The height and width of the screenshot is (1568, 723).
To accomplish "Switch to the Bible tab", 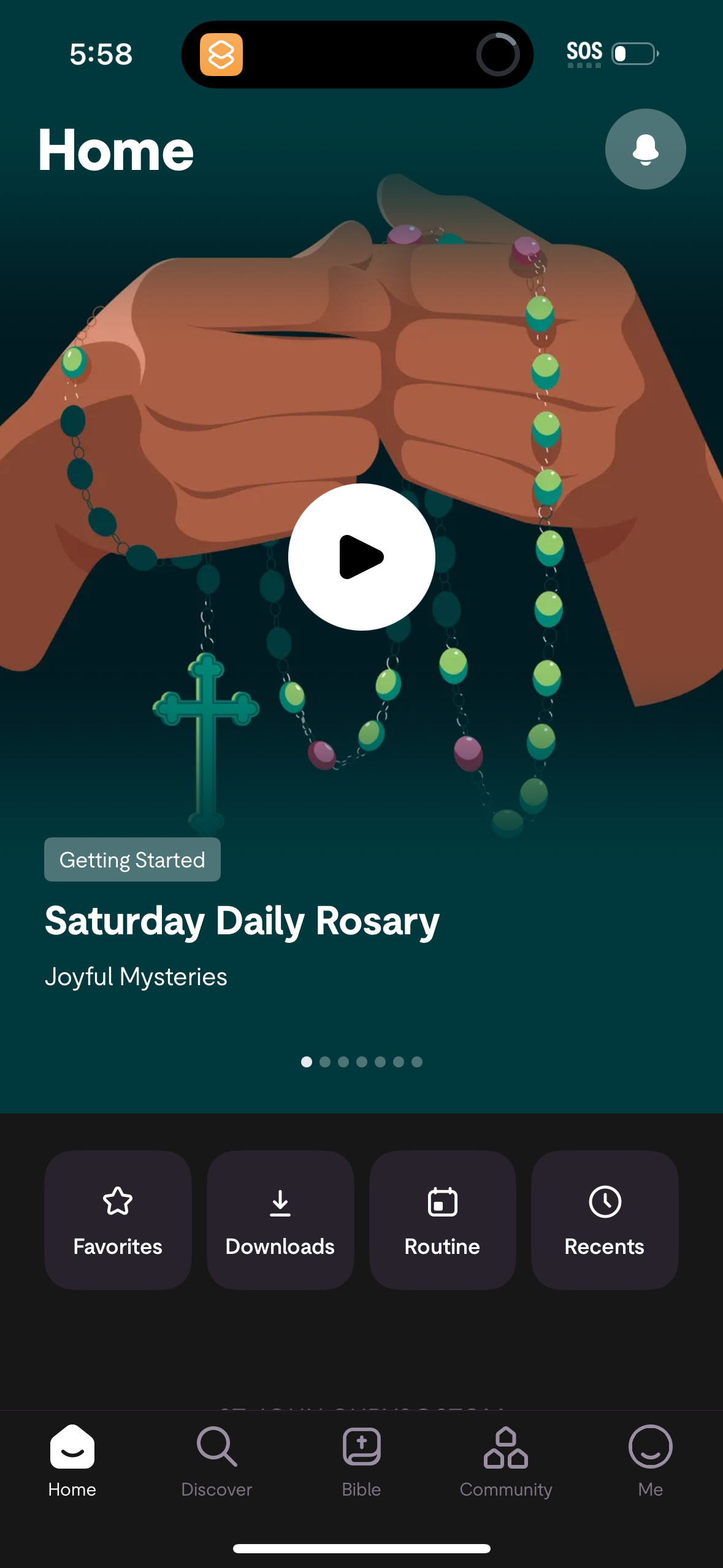I will point(361,1461).
